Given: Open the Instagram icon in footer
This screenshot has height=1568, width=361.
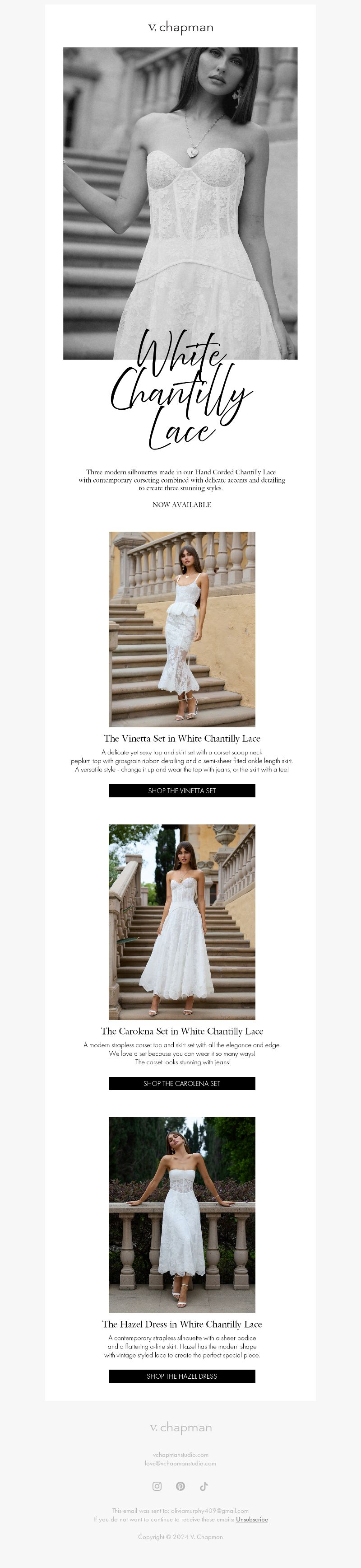Looking at the screenshot, I should coord(157,1486).
